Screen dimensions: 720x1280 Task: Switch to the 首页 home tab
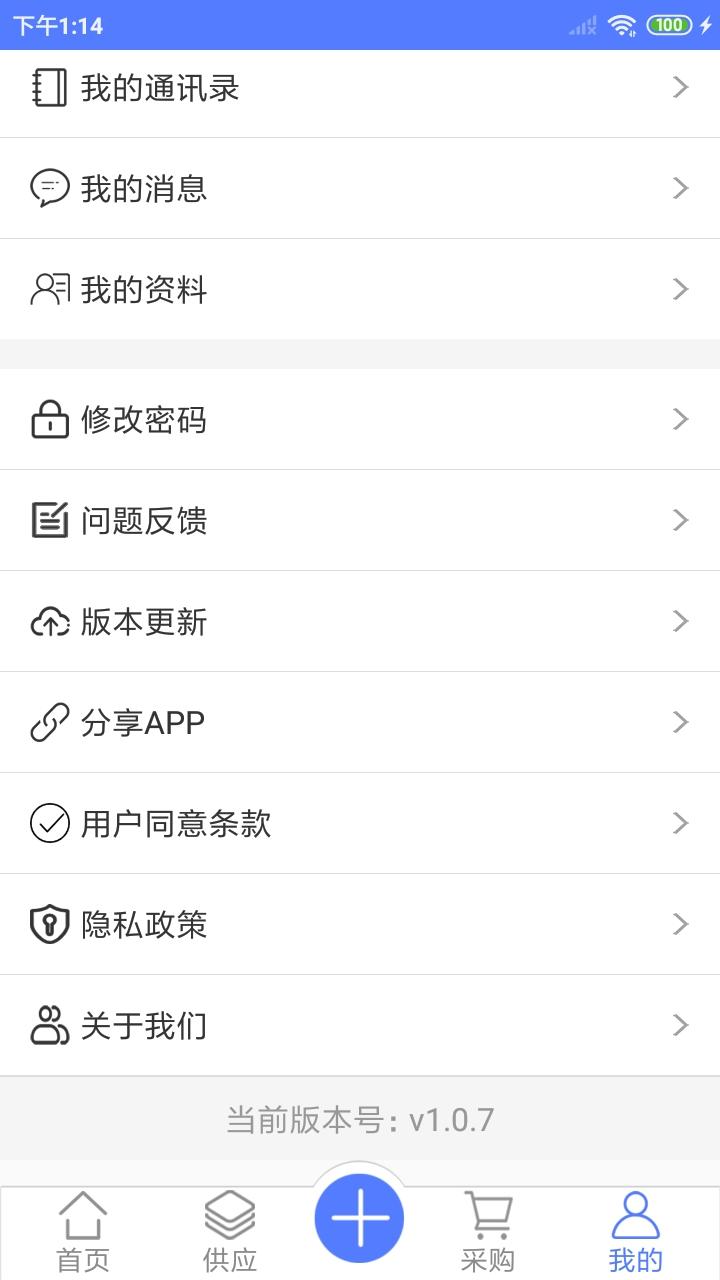(83, 1232)
